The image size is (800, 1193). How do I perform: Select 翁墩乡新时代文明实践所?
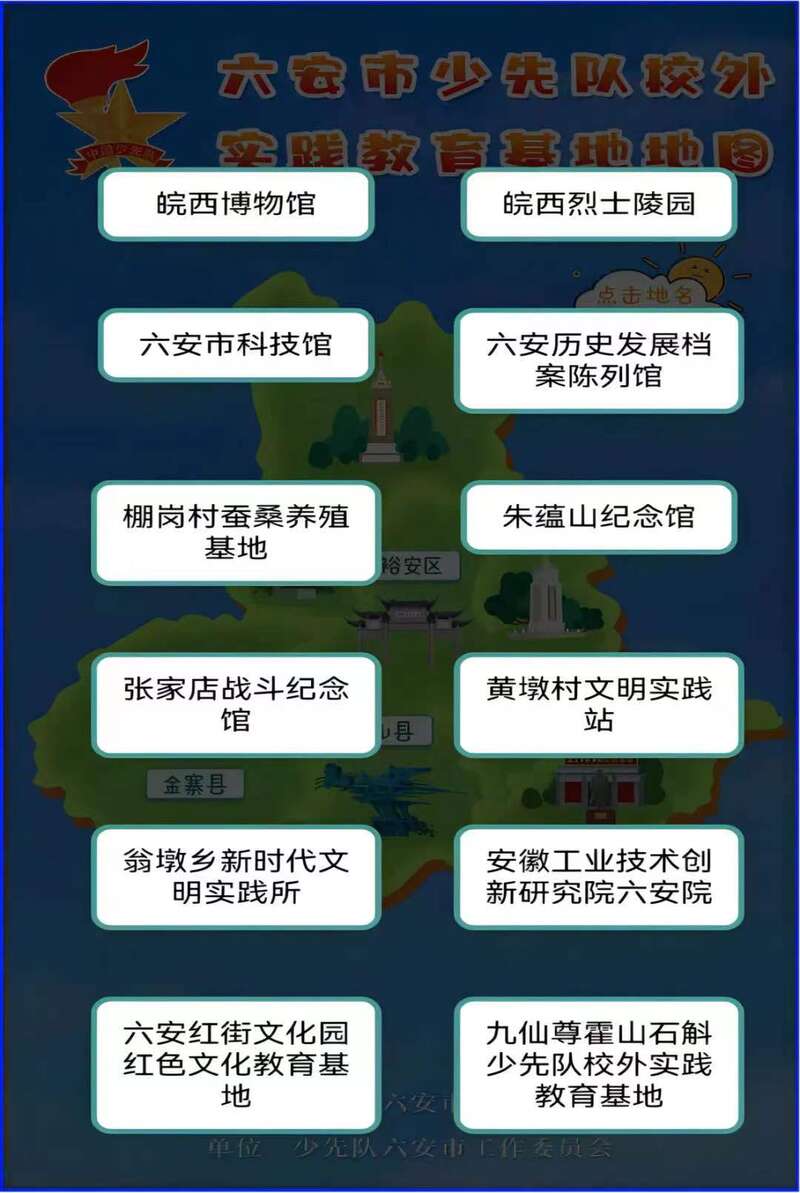[236, 876]
